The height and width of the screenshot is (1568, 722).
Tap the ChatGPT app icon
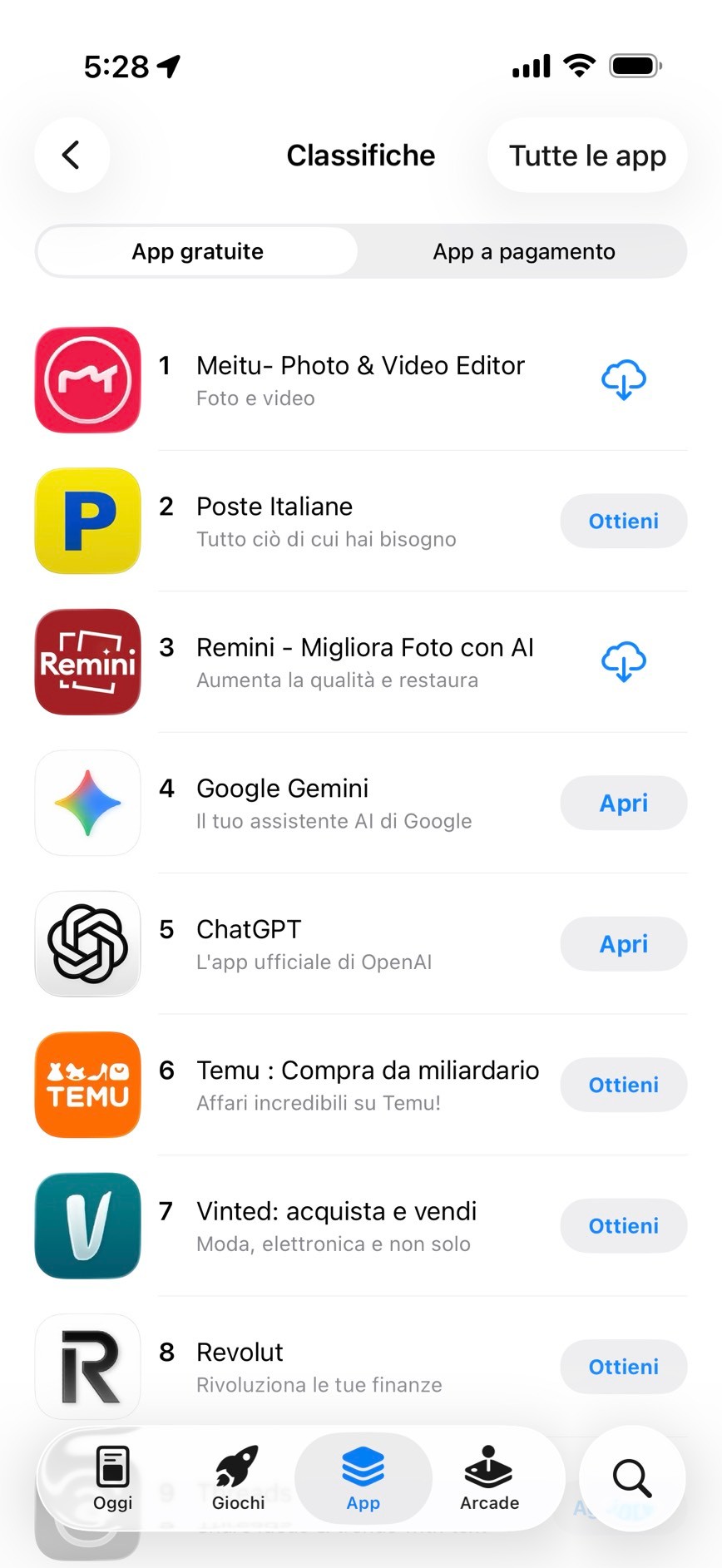pyautogui.click(x=87, y=943)
